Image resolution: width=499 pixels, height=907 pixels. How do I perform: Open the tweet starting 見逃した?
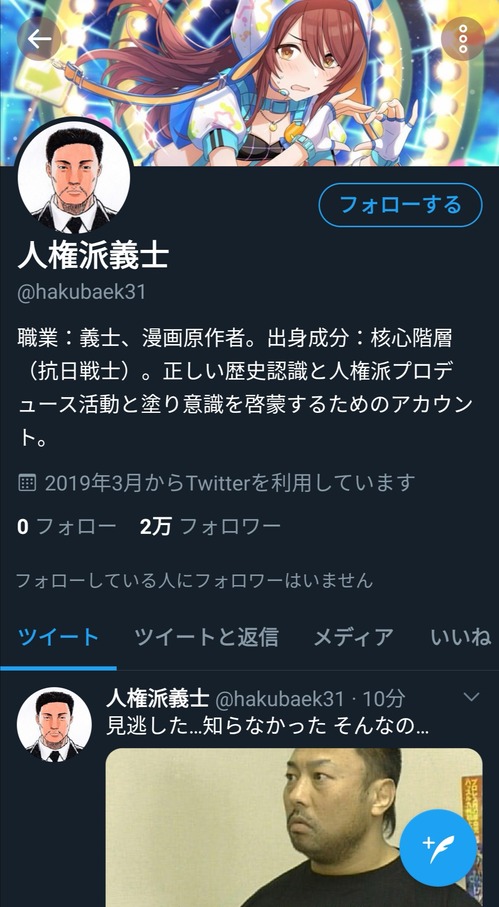tap(267, 726)
